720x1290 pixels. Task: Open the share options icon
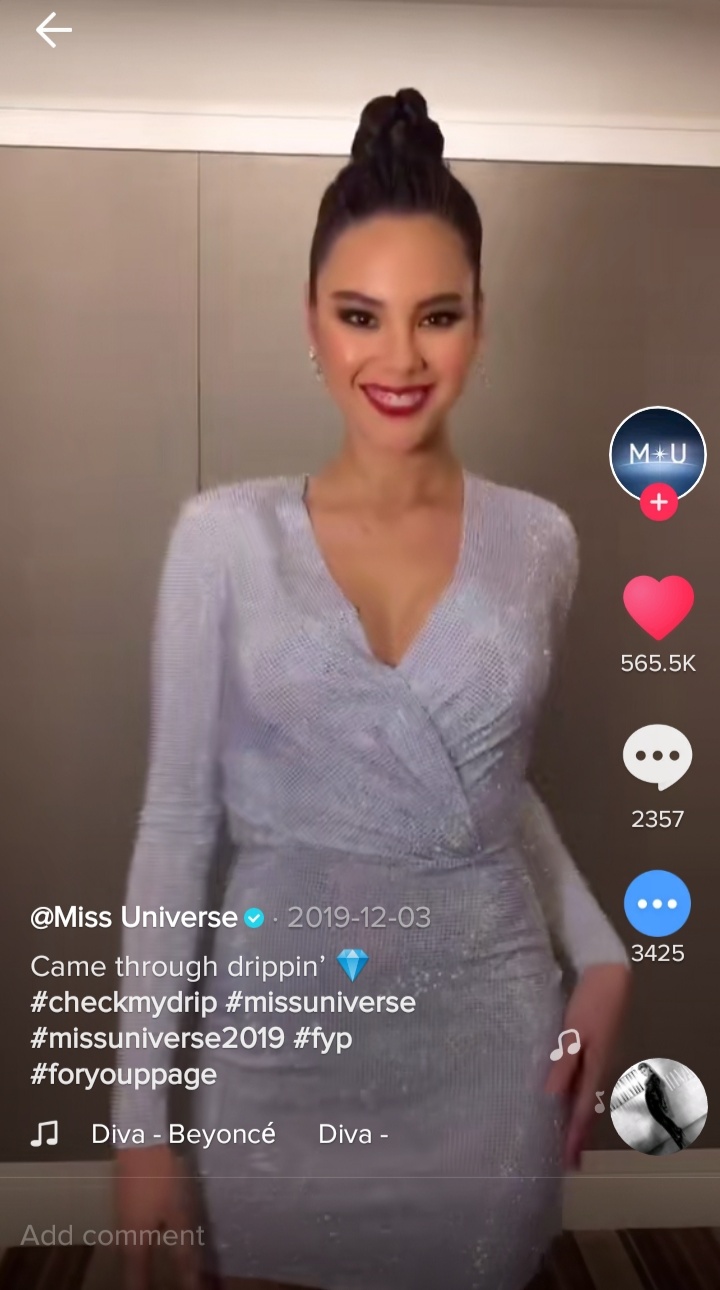(x=657, y=903)
